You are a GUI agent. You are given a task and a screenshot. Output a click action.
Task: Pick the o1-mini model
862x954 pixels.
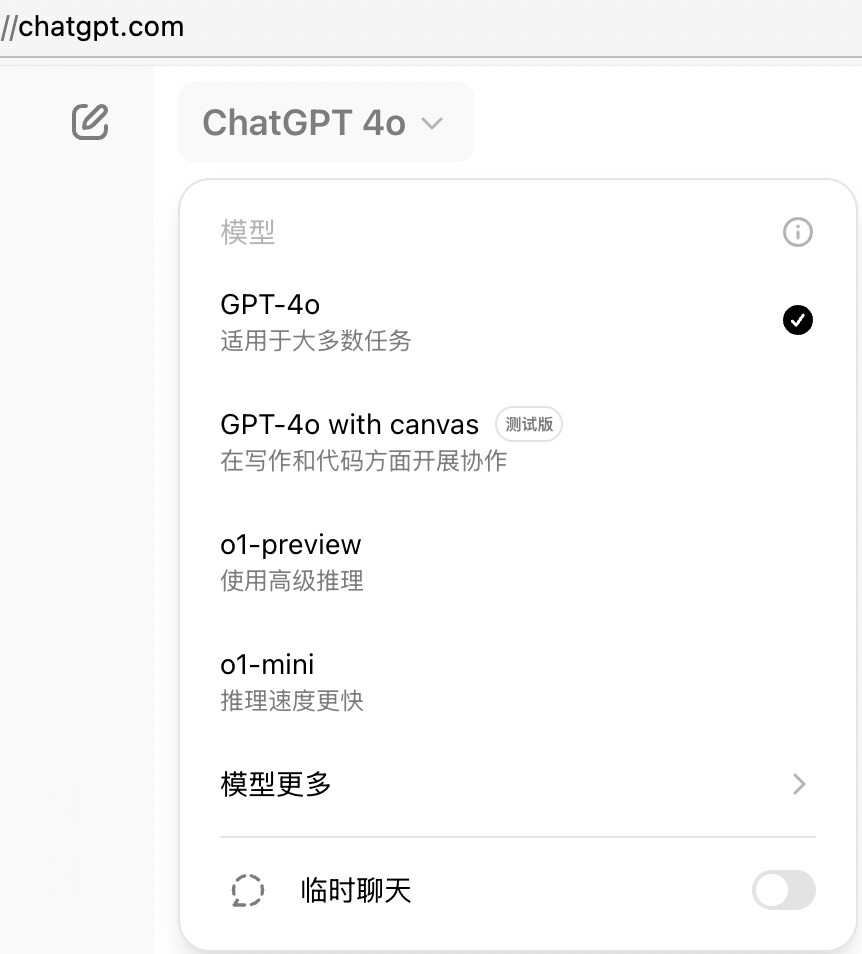click(x=517, y=681)
